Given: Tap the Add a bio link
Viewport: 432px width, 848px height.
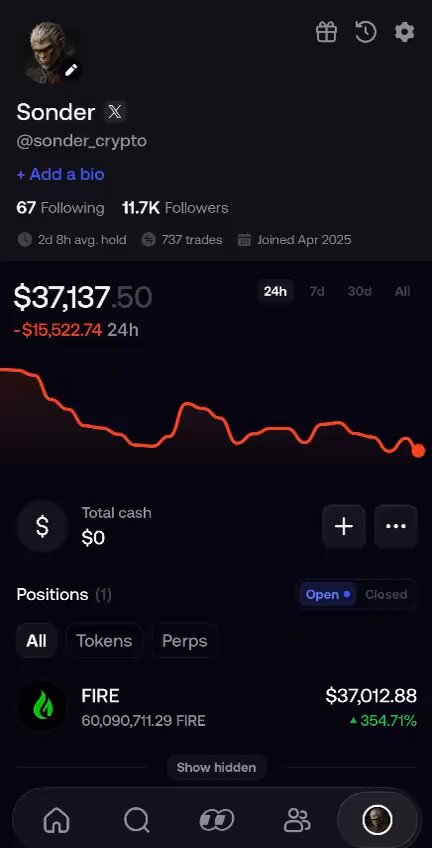Looking at the screenshot, I should (61, 174).
